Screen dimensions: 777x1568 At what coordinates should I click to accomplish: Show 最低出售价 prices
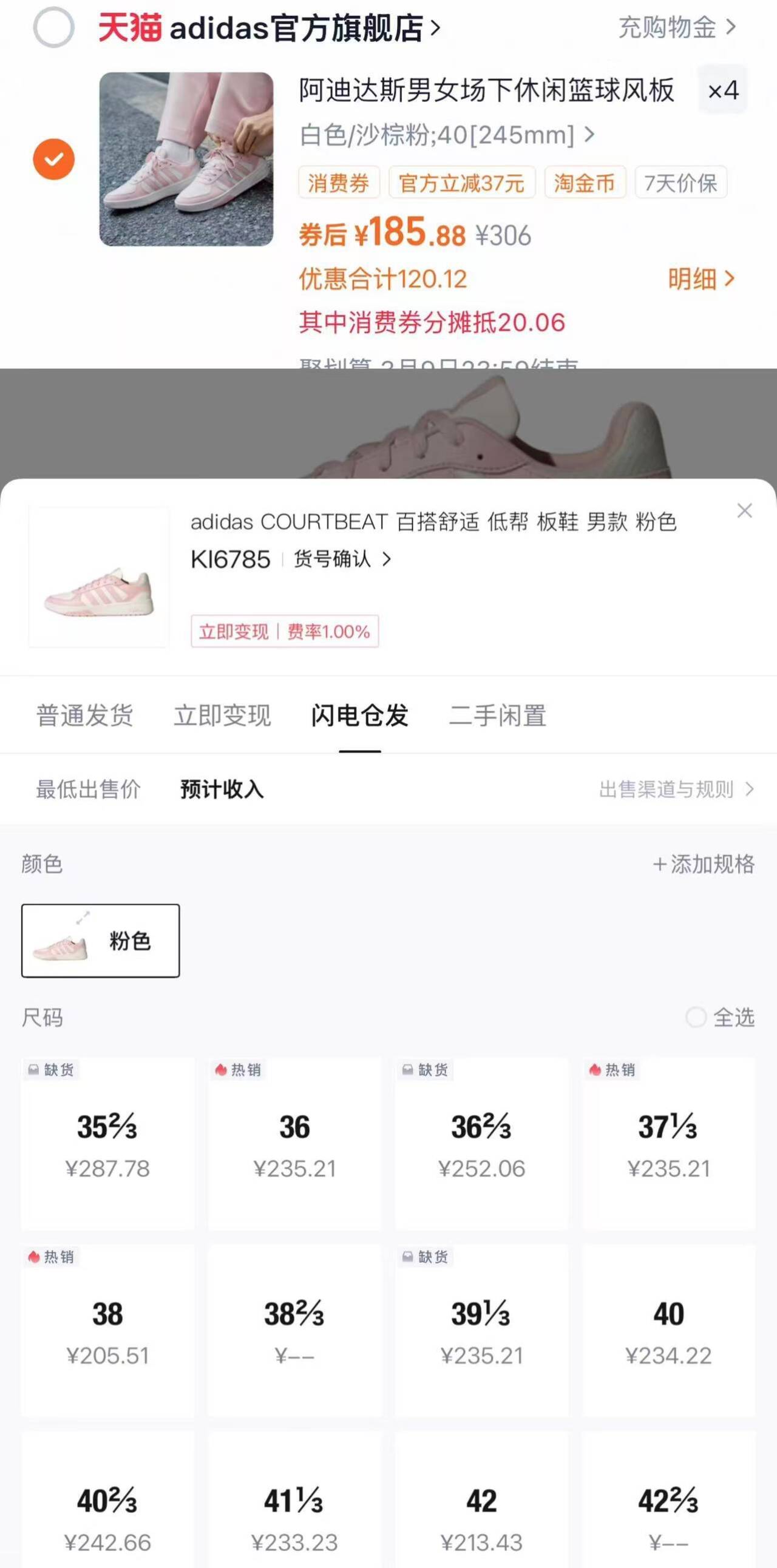click(x=88, y=789)
